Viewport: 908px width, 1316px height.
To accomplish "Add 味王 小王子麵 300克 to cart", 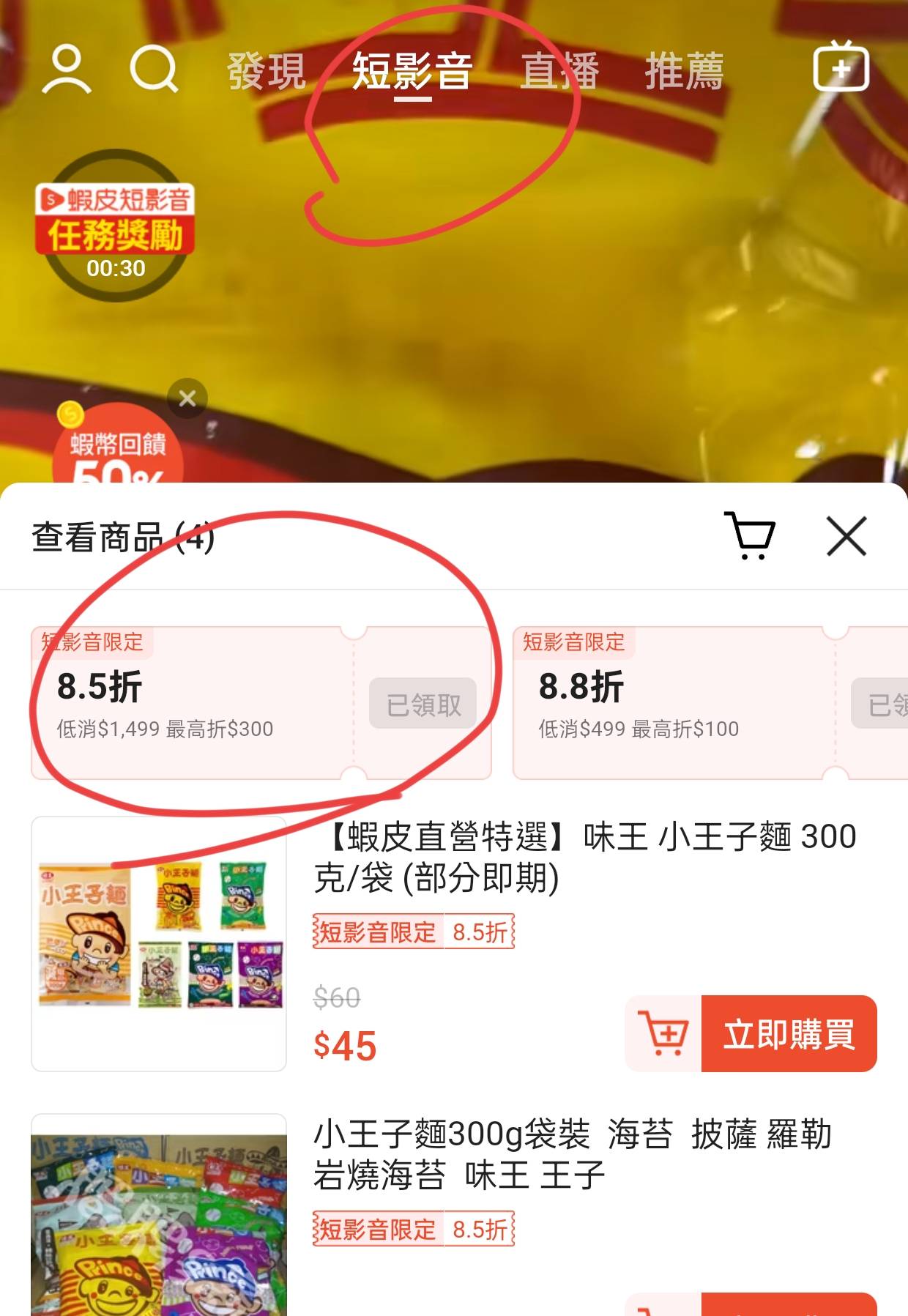I will pos(663,1033).
